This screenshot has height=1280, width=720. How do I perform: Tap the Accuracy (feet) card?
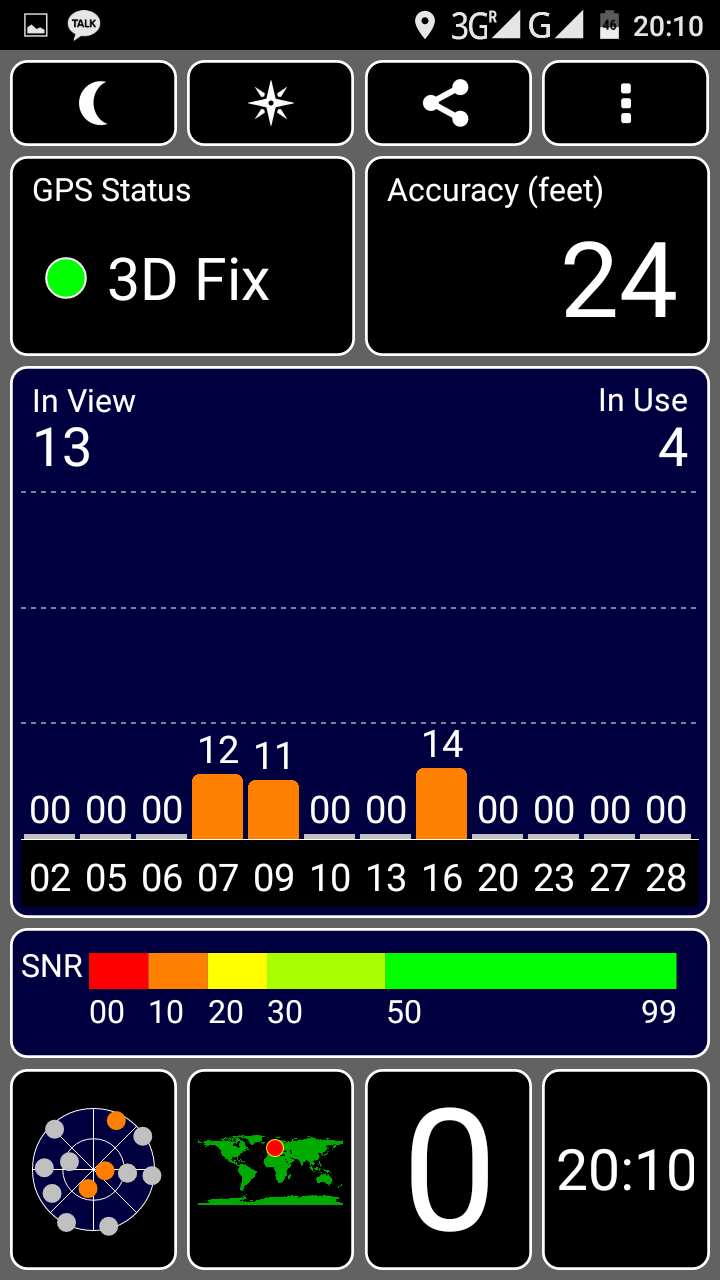point(538,256)
